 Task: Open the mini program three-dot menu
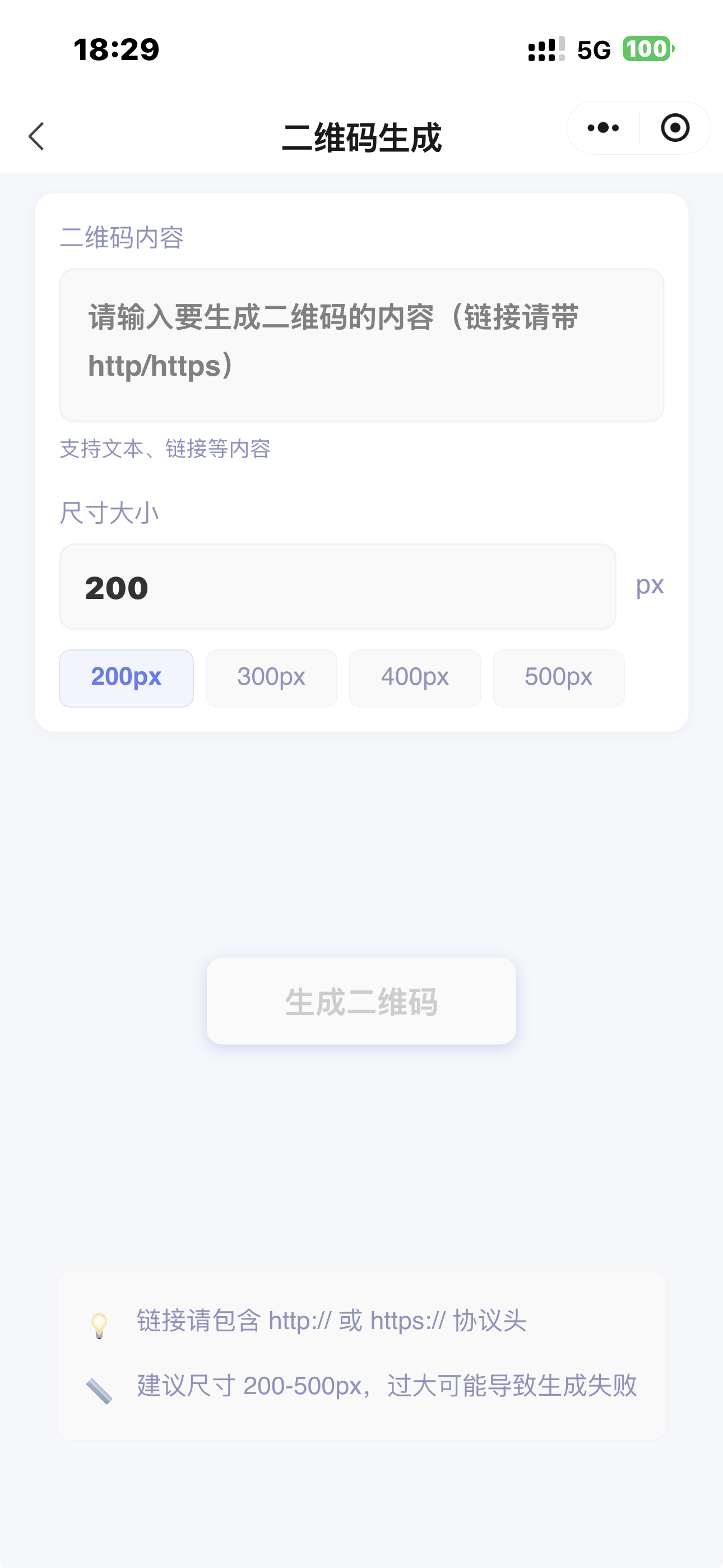pyautogui.click(x=603, y=128)
